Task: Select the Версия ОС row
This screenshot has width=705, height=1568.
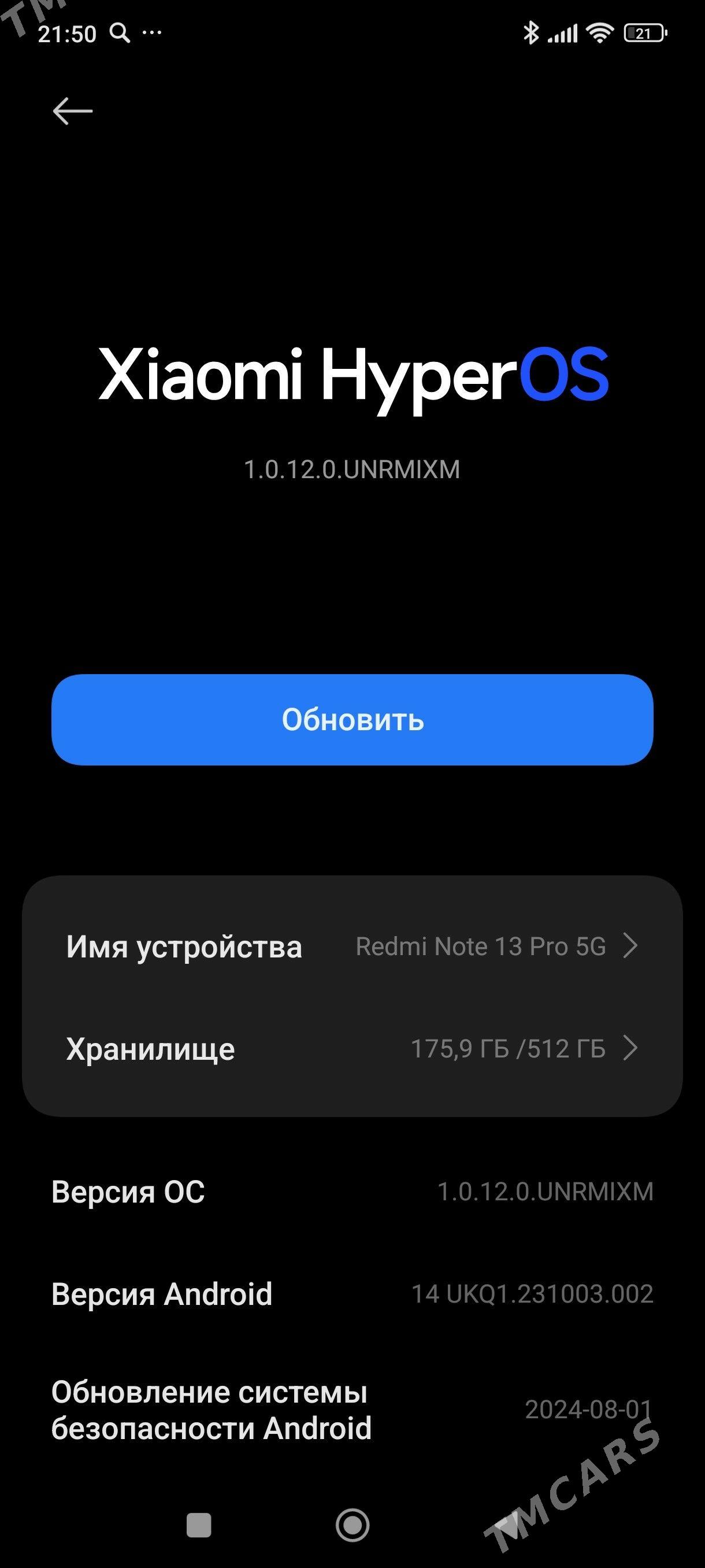Action: pos(352,1193)
